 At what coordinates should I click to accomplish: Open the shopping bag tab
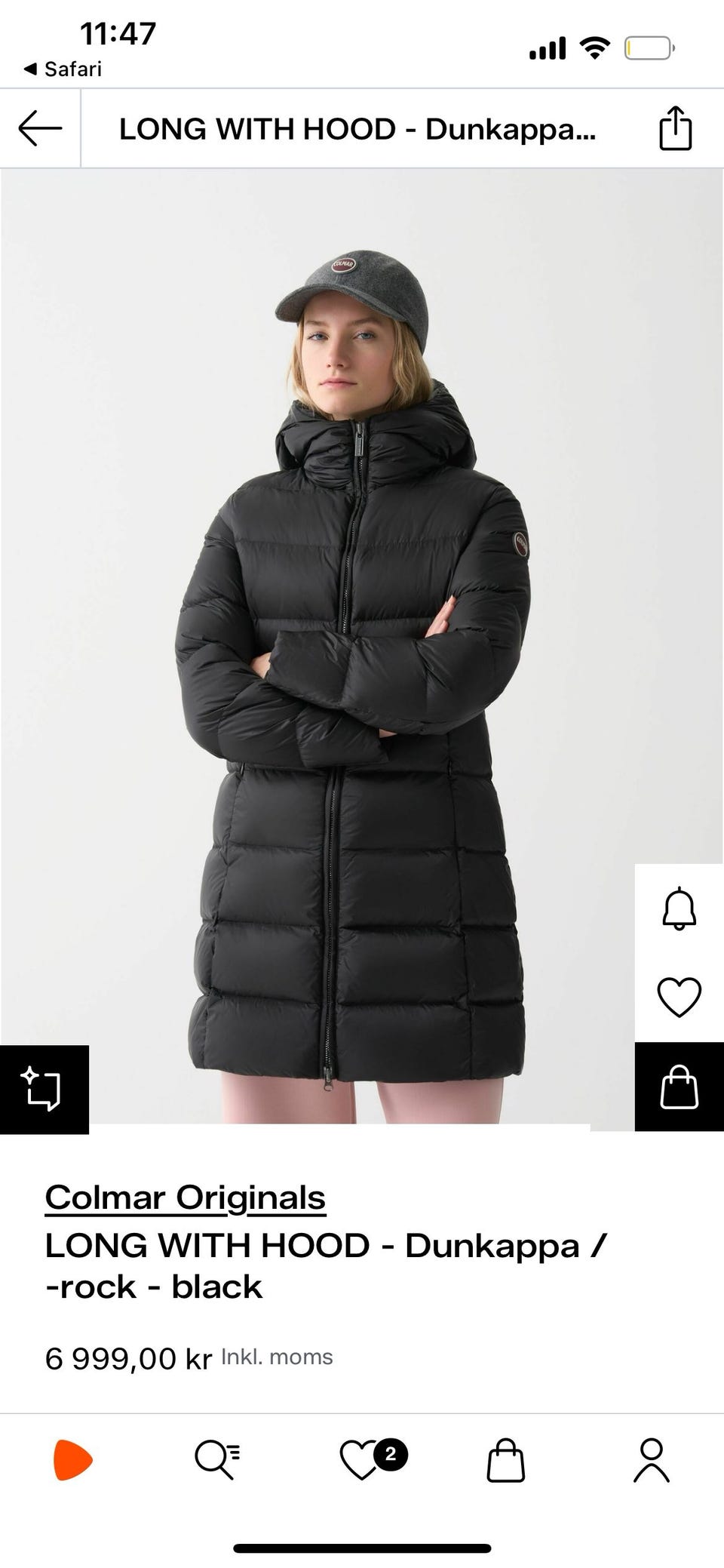tap(505, 1459)
